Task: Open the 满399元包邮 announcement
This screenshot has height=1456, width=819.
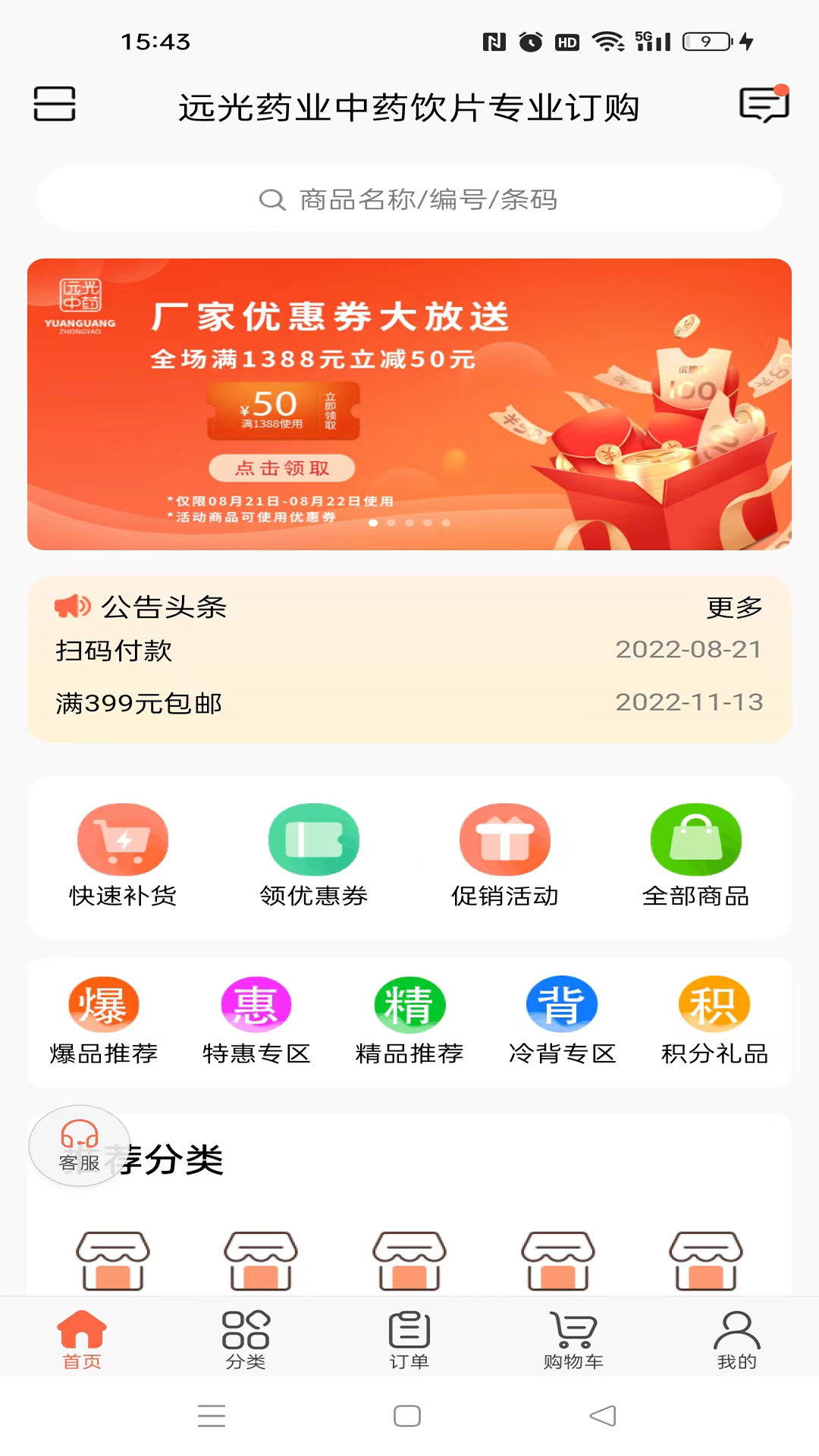Action: click(x=139, y=704)
